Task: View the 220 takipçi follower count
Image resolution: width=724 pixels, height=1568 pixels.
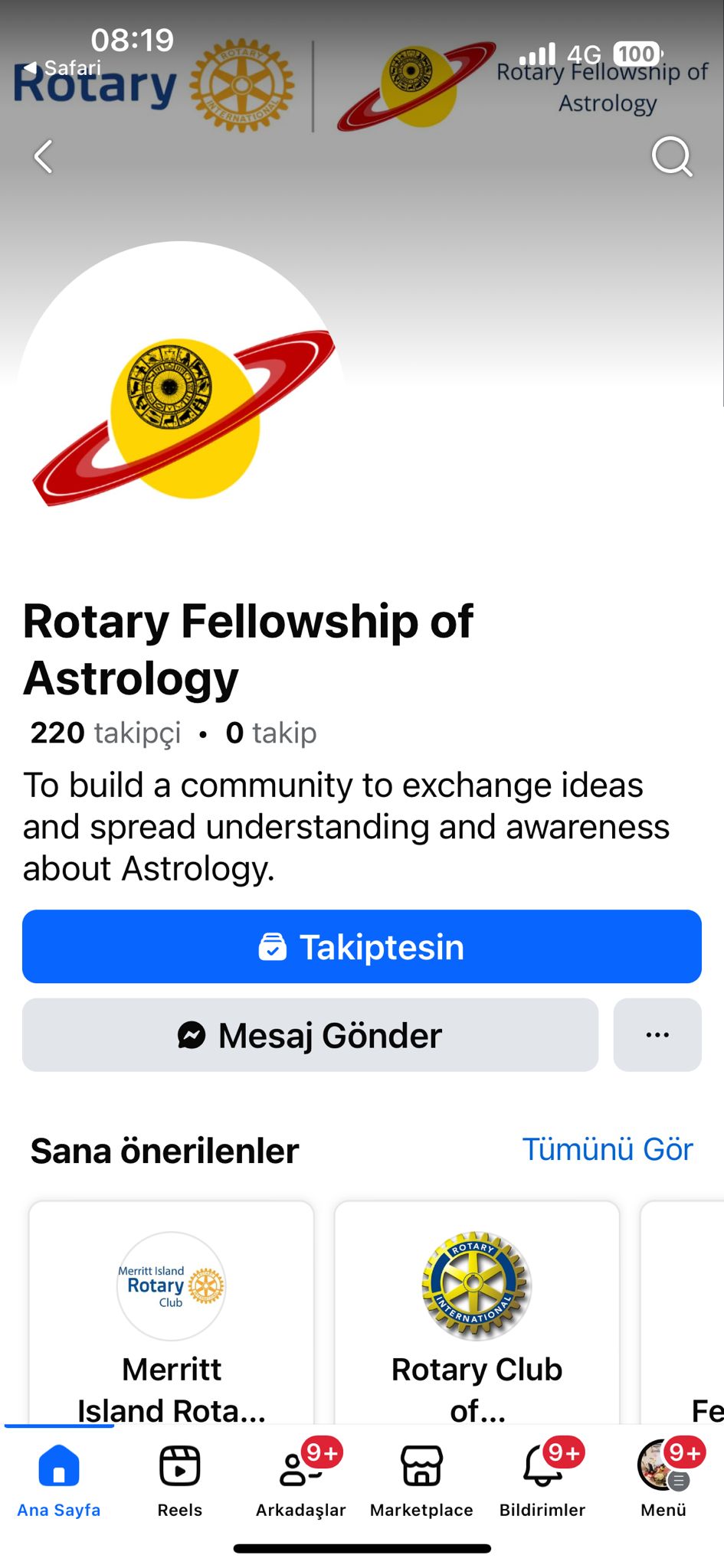Action: click(x=103, y=733)
